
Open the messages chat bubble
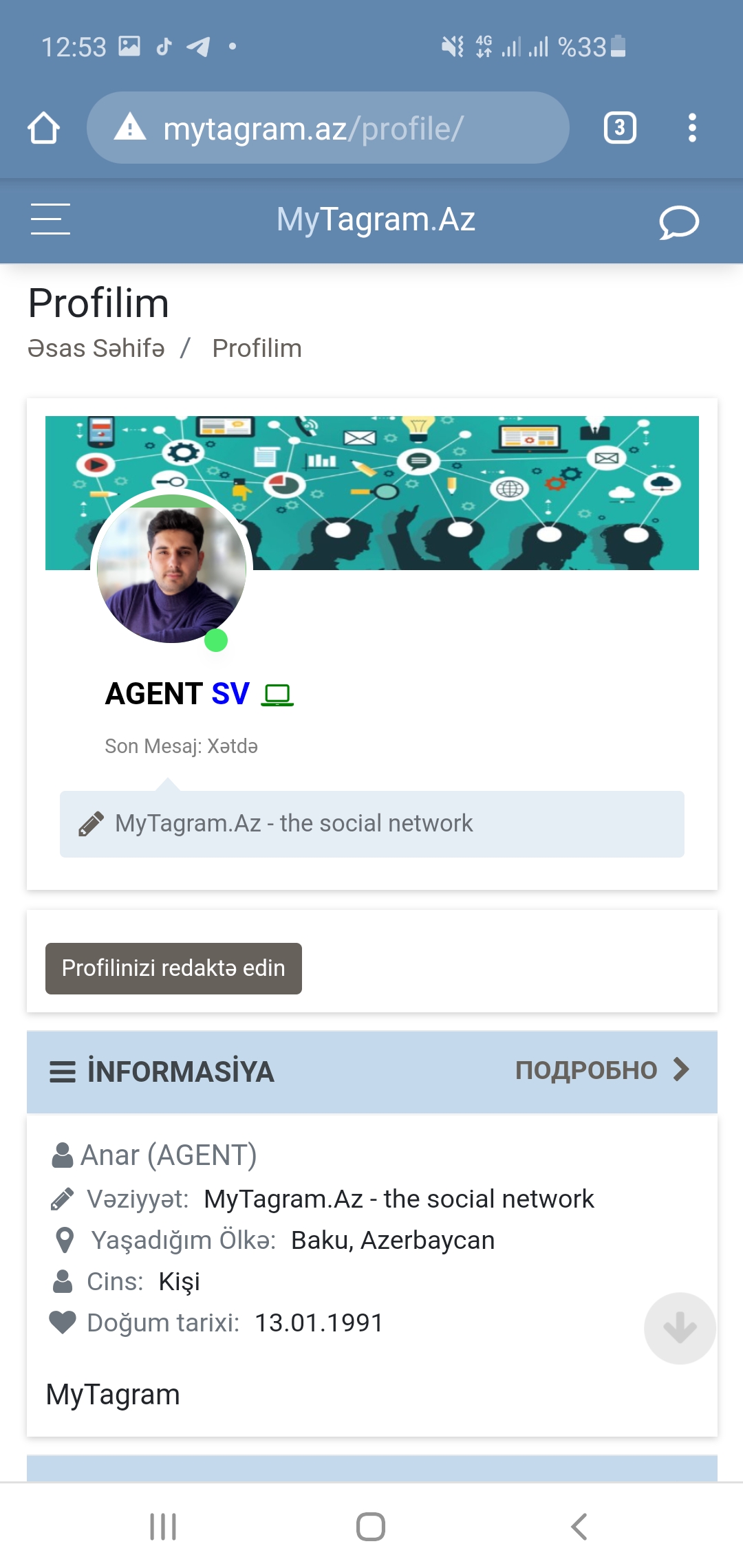pyautogui.click(x=678, y=221)
